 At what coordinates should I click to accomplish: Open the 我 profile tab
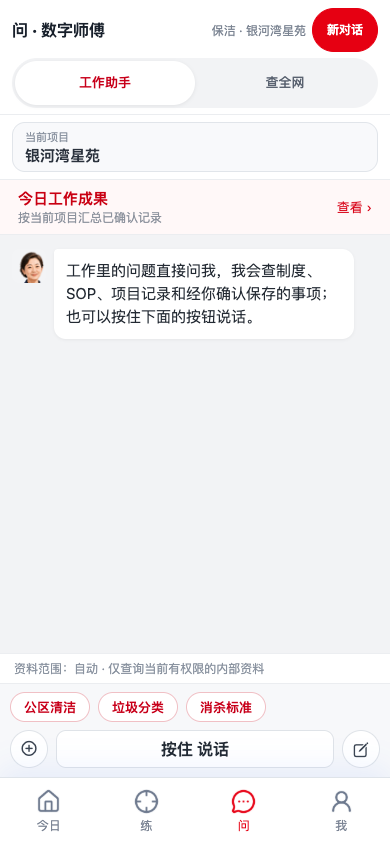coord(341,811)
